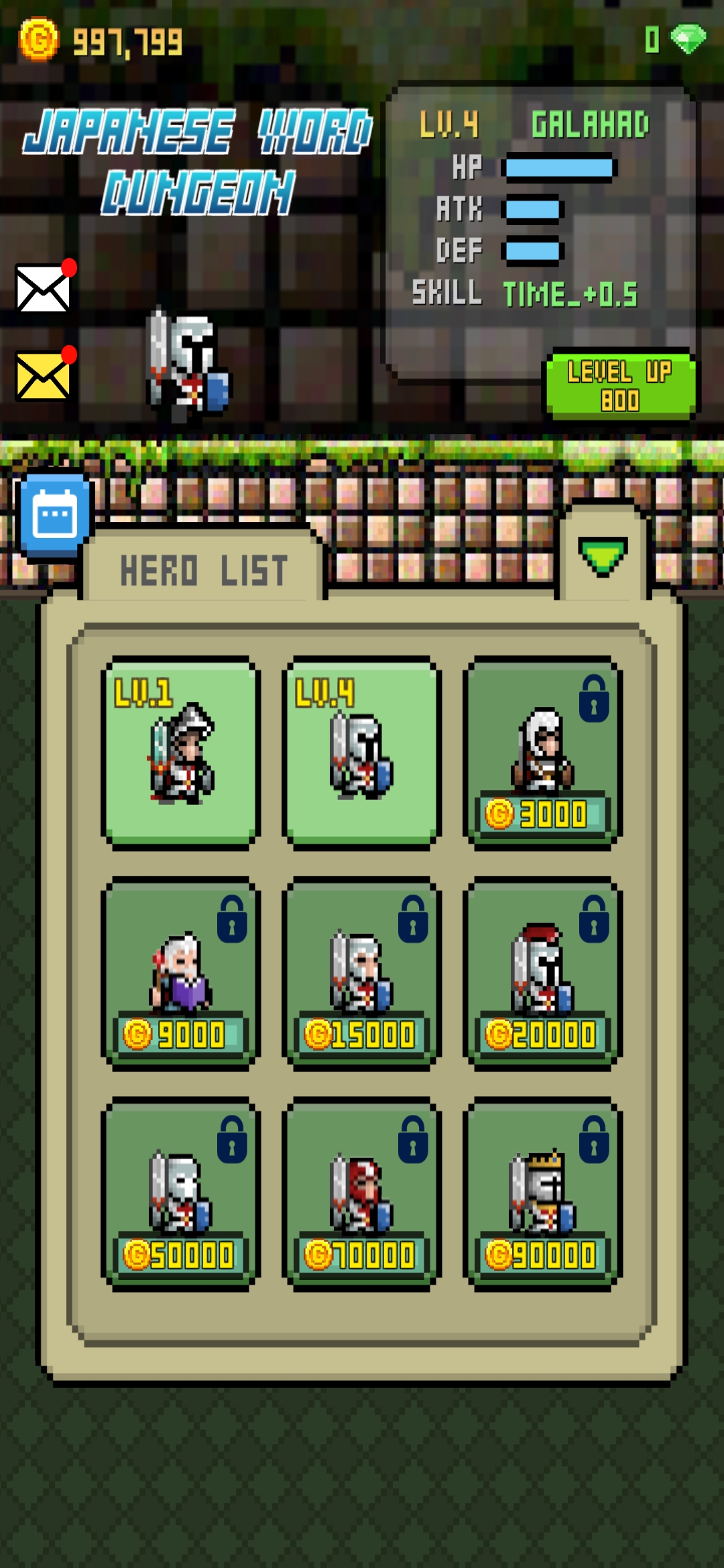The height and width of the screenshot is (1568, 724).
Task: Open the white mail envelope icon
Action: point(43,288)
